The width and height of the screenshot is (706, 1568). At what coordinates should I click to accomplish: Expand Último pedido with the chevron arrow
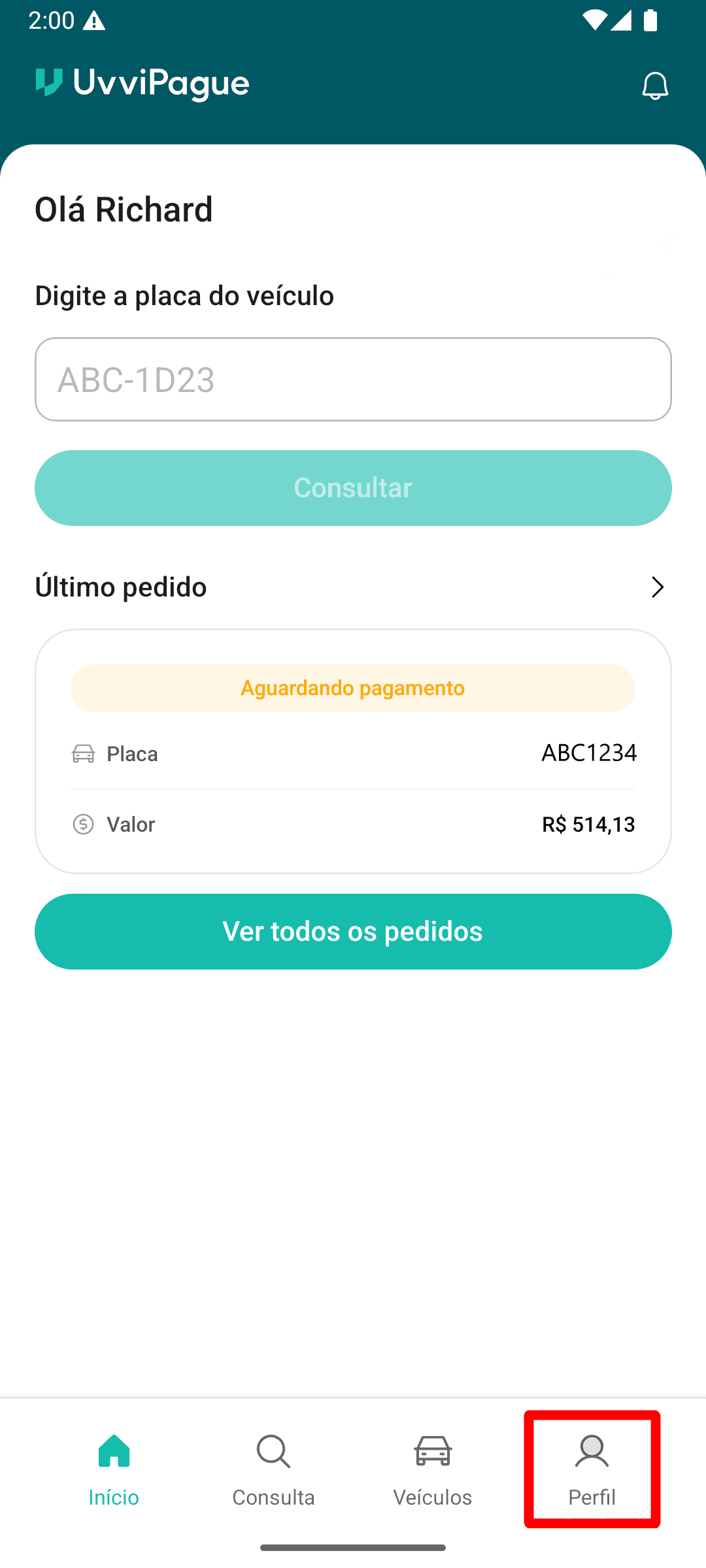point(657,587)
